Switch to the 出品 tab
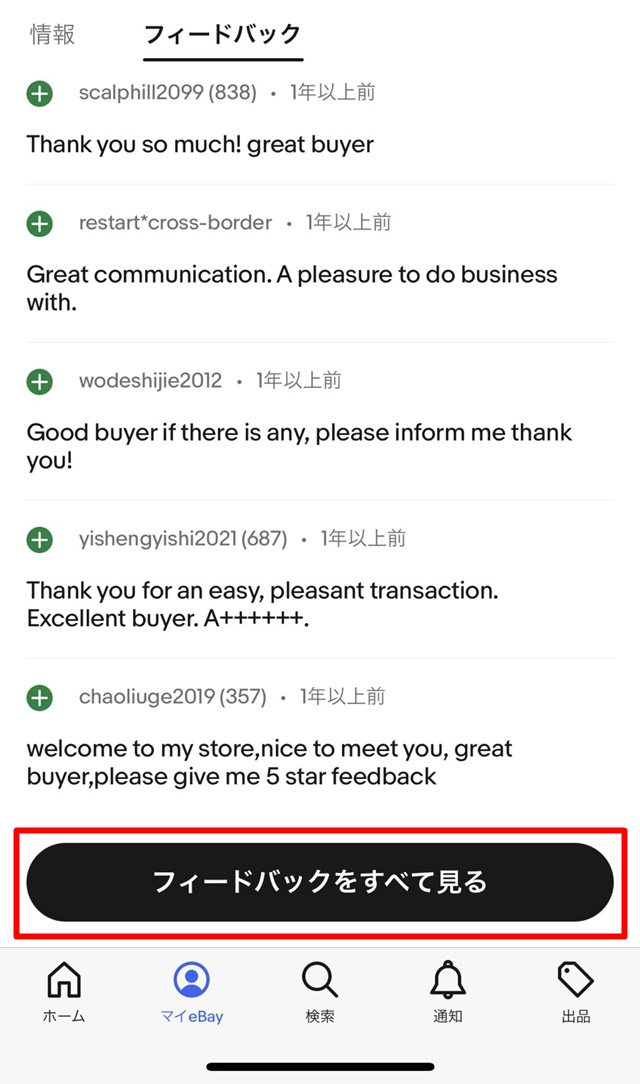This screenshot has width=640, height=1084. click(576, 991)
